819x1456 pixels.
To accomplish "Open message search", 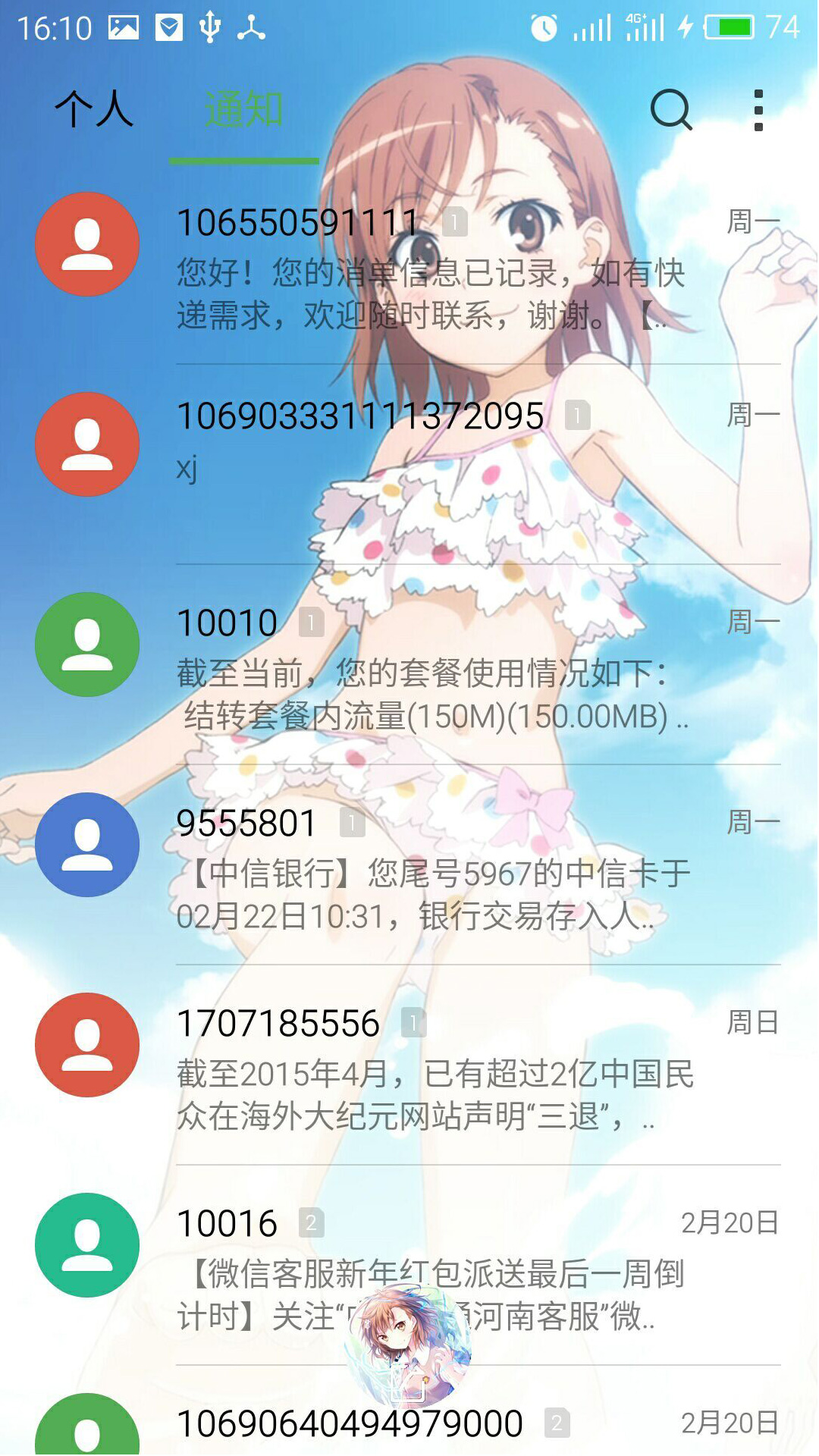I will click(x=671, y=111).
